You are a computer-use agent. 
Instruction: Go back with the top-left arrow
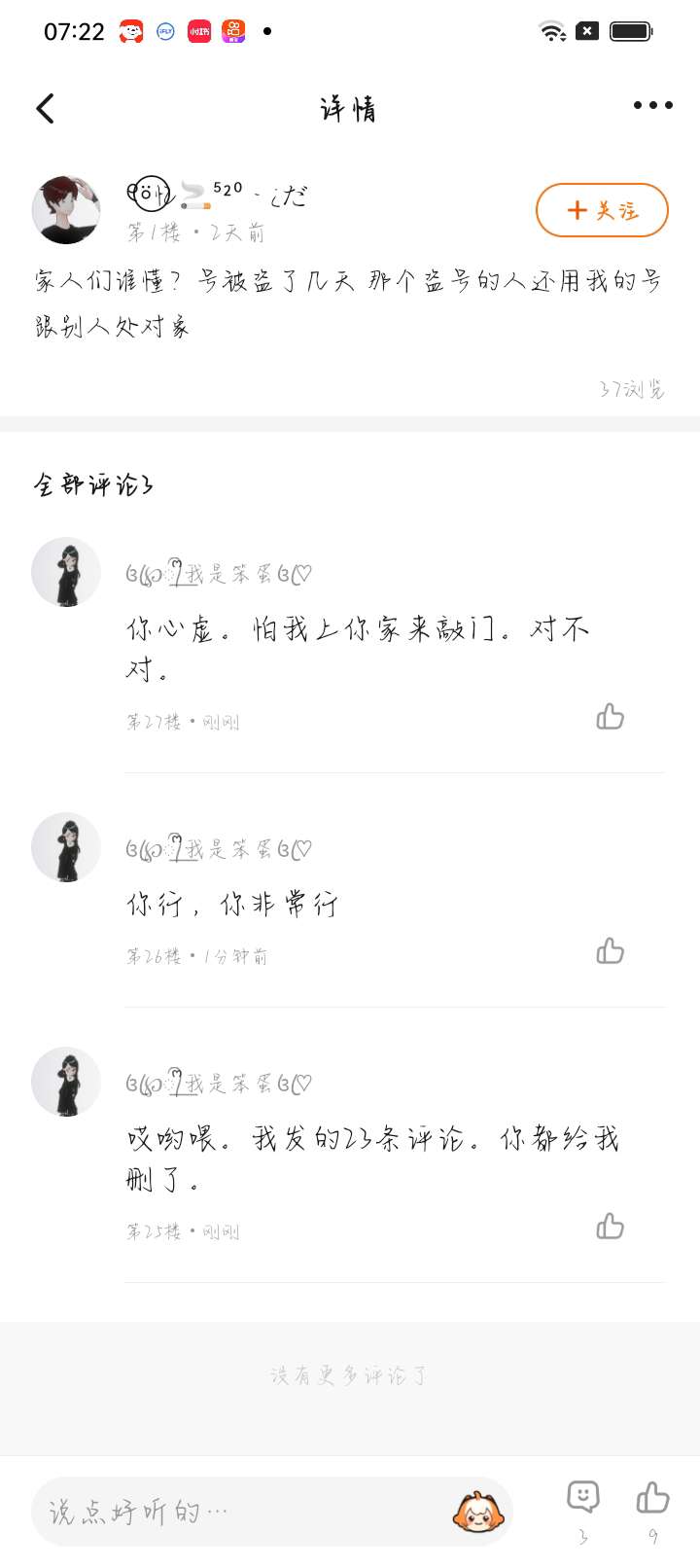(x=46, y=108)
